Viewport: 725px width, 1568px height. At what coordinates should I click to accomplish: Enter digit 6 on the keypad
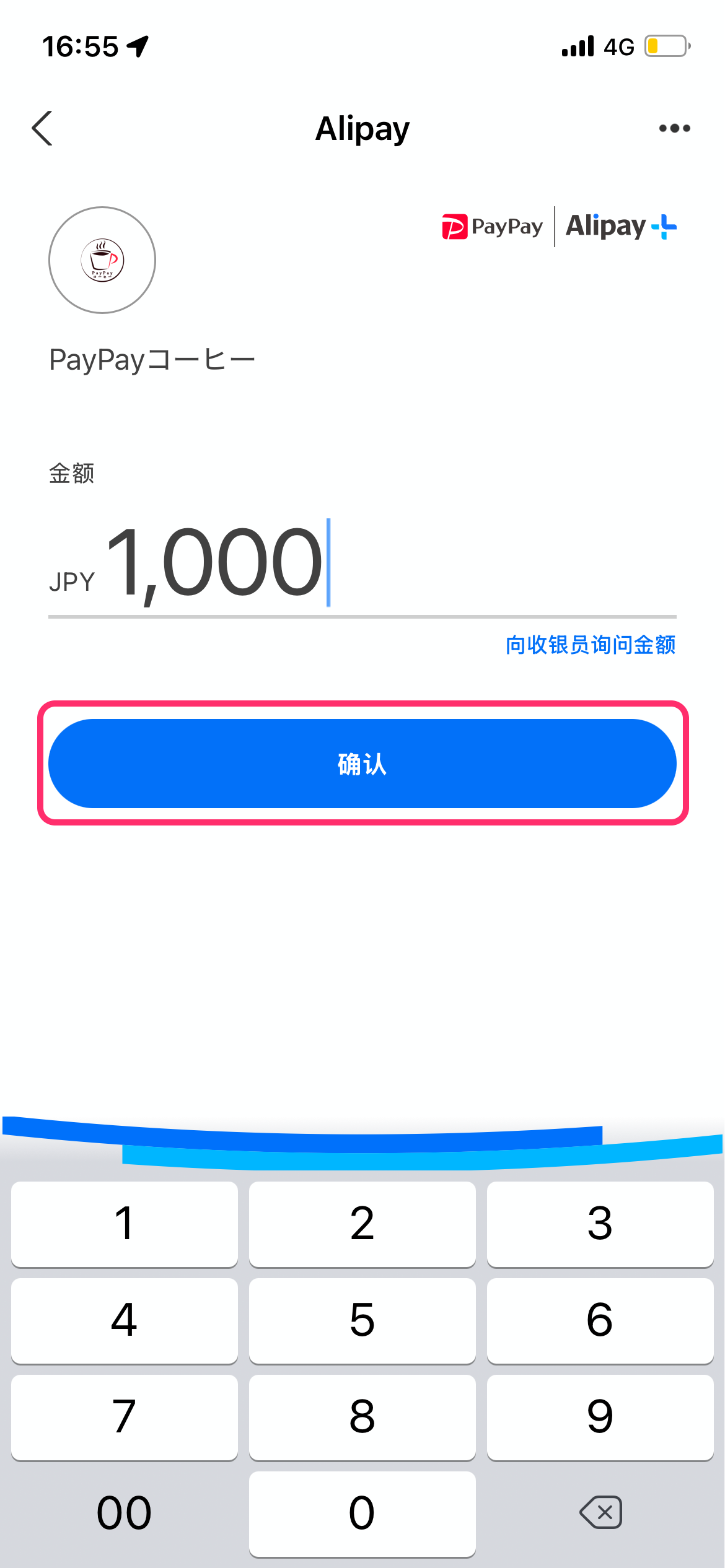point(600,1320)
